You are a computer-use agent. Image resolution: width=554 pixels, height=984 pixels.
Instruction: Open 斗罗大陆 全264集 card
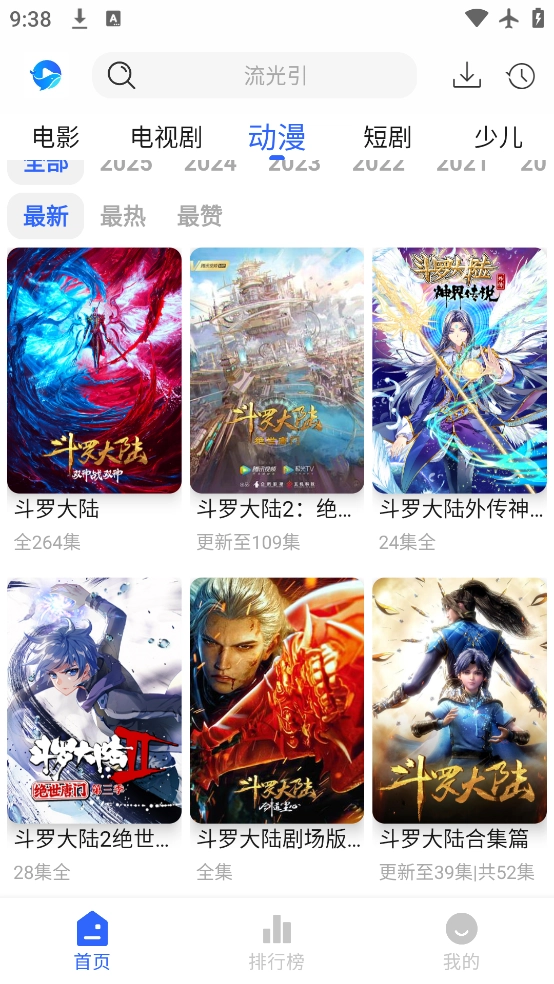pyautogui.click(x=94, y=400)
